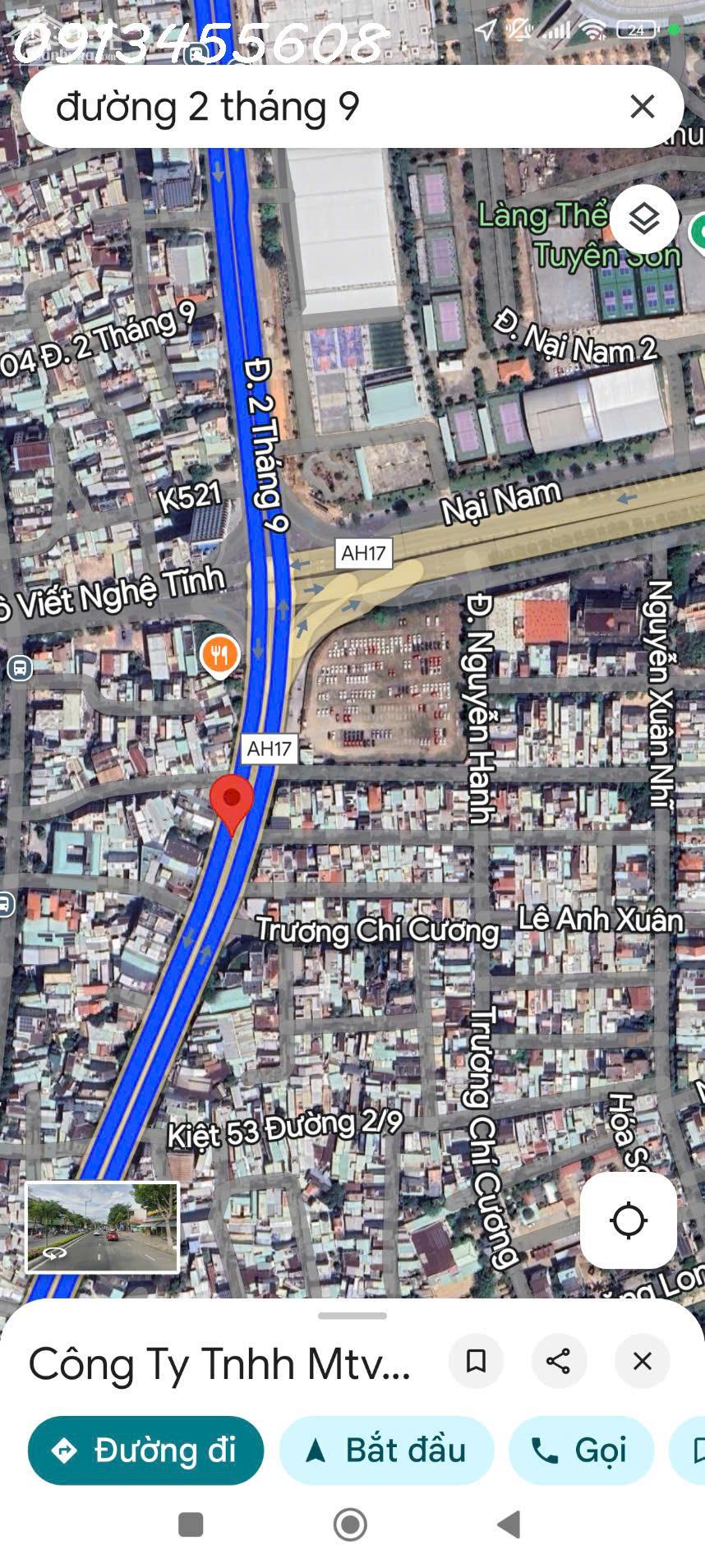Open the restaurant marker on the map
This screenshot has height=1568, width=705.
click(x=219, y=656)
